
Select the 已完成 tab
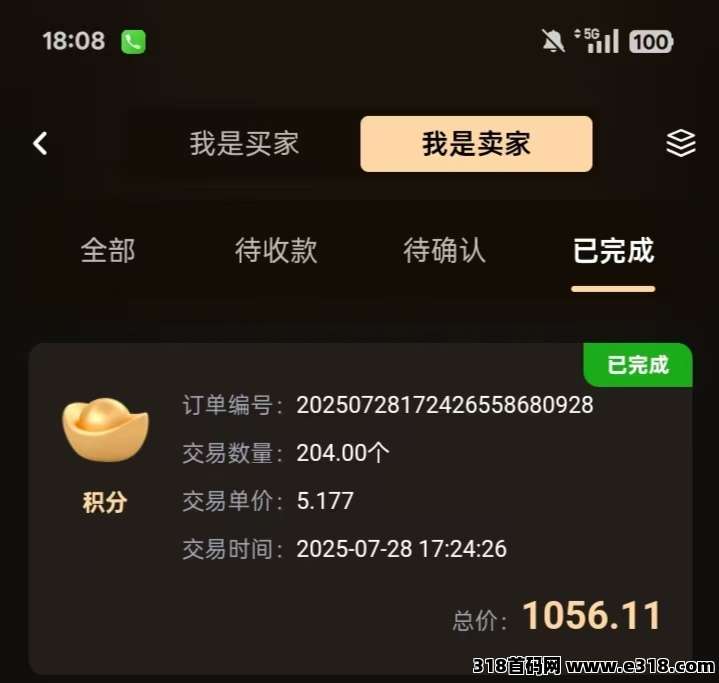tap(613, 250)
